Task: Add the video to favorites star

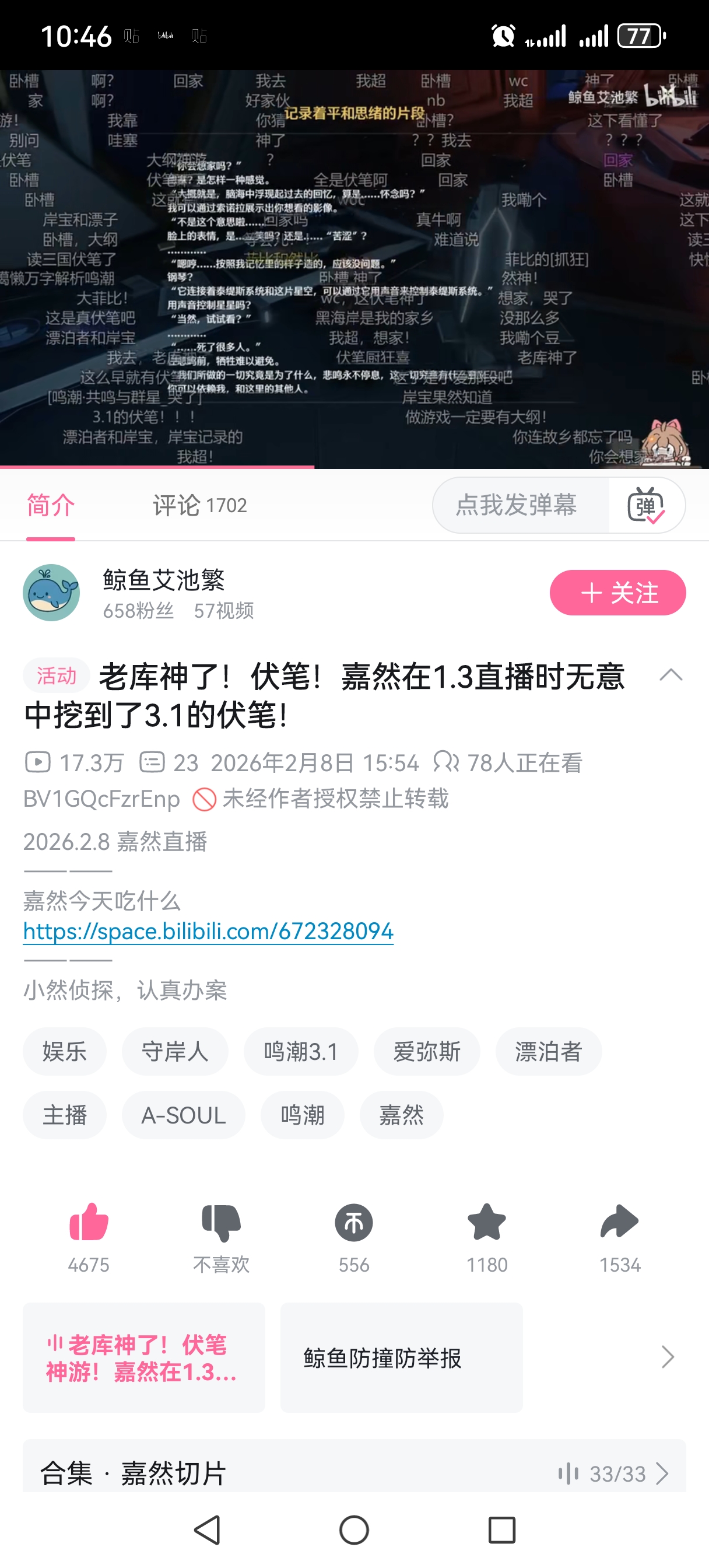Action: coord(486,1222)
